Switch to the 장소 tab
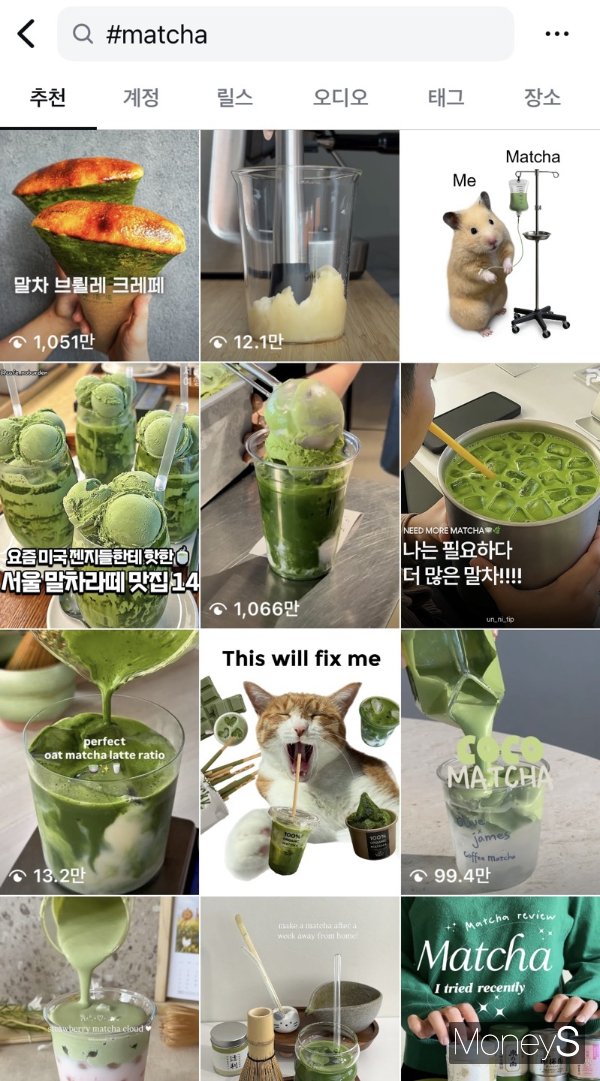 pyautogui.click(x=542, y=97)
